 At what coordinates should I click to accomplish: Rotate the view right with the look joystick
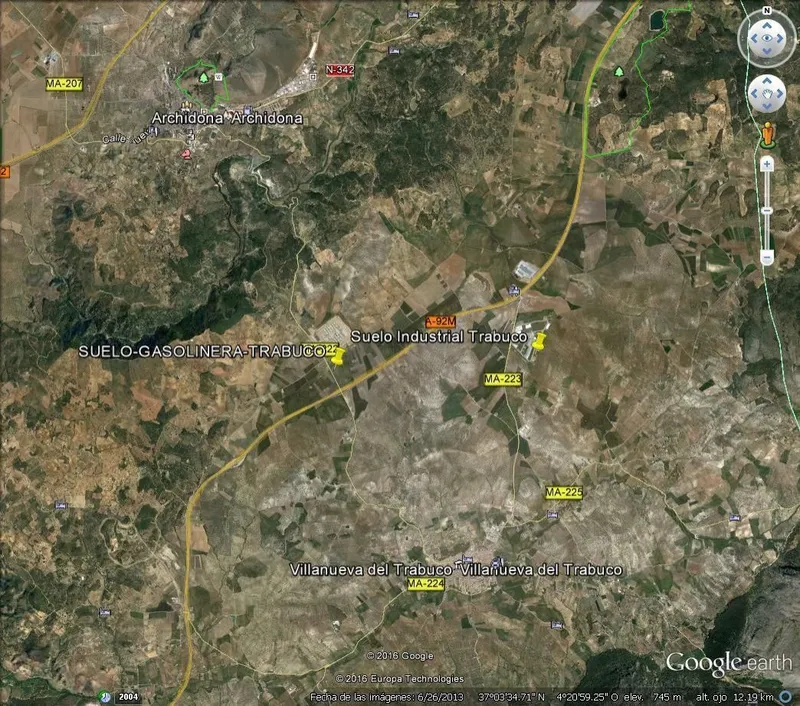780,38
